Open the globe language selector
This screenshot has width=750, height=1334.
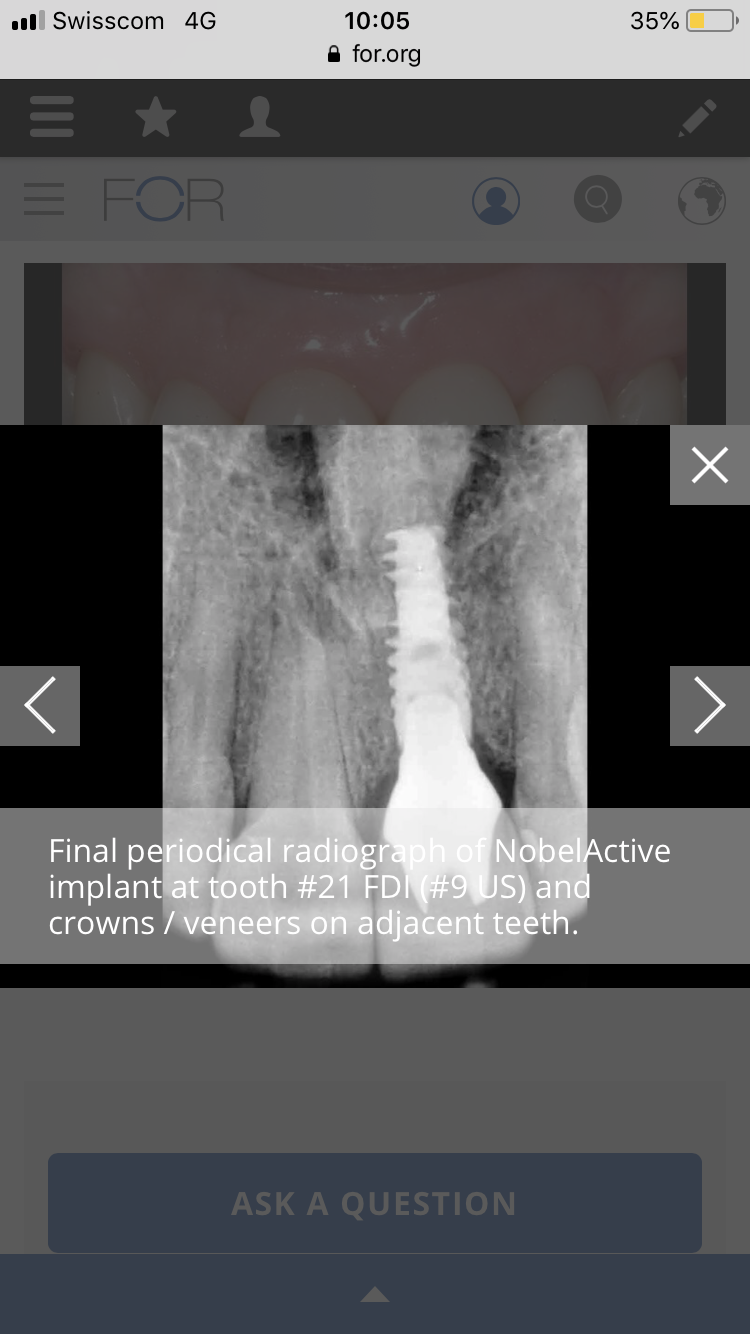pyautogui.click(x=701, y=200)
